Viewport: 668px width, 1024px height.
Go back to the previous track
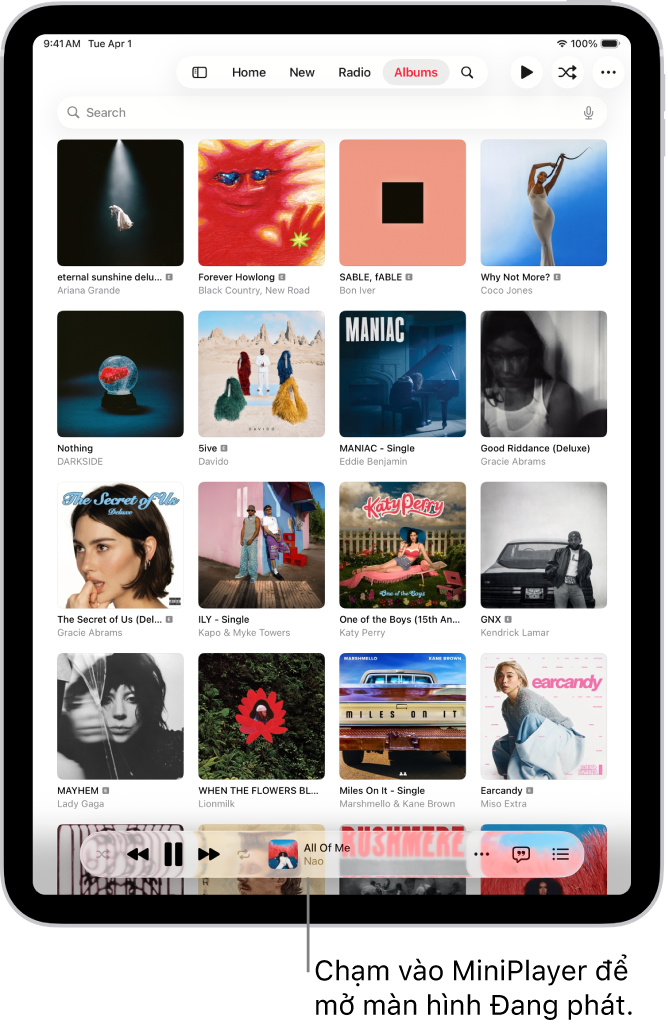click(x=138, y=854)
